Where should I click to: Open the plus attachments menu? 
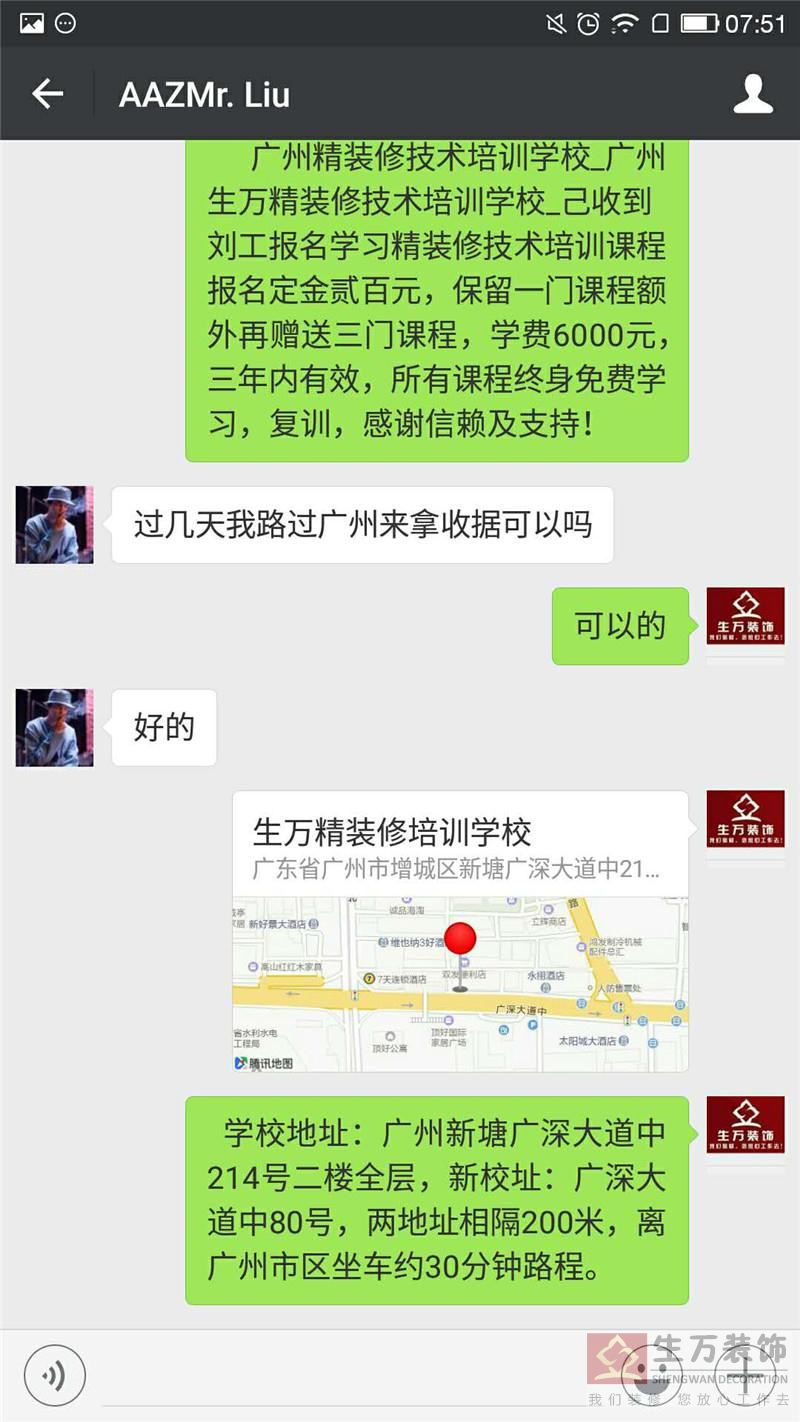[x=745, y=1375]
